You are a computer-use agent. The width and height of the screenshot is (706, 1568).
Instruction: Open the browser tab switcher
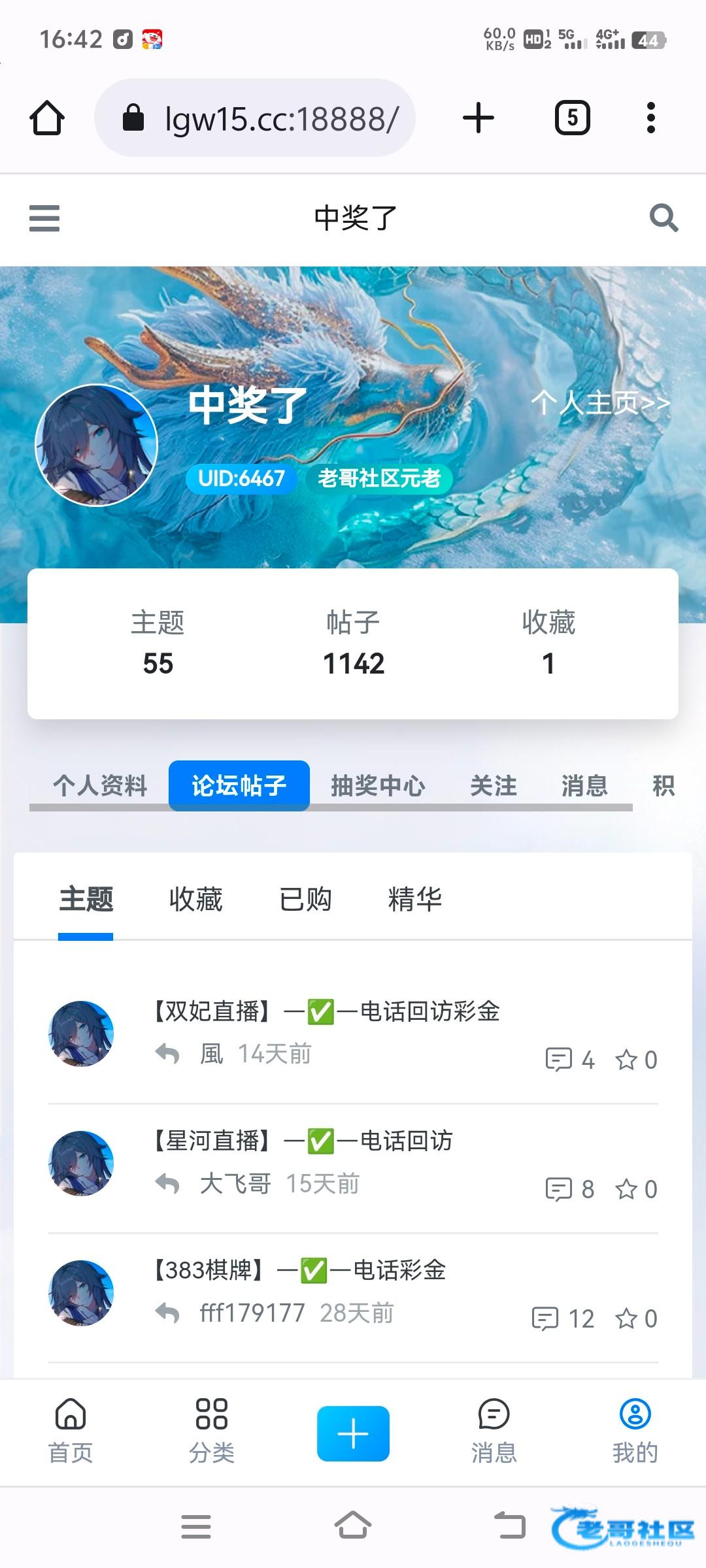[572, 118]
